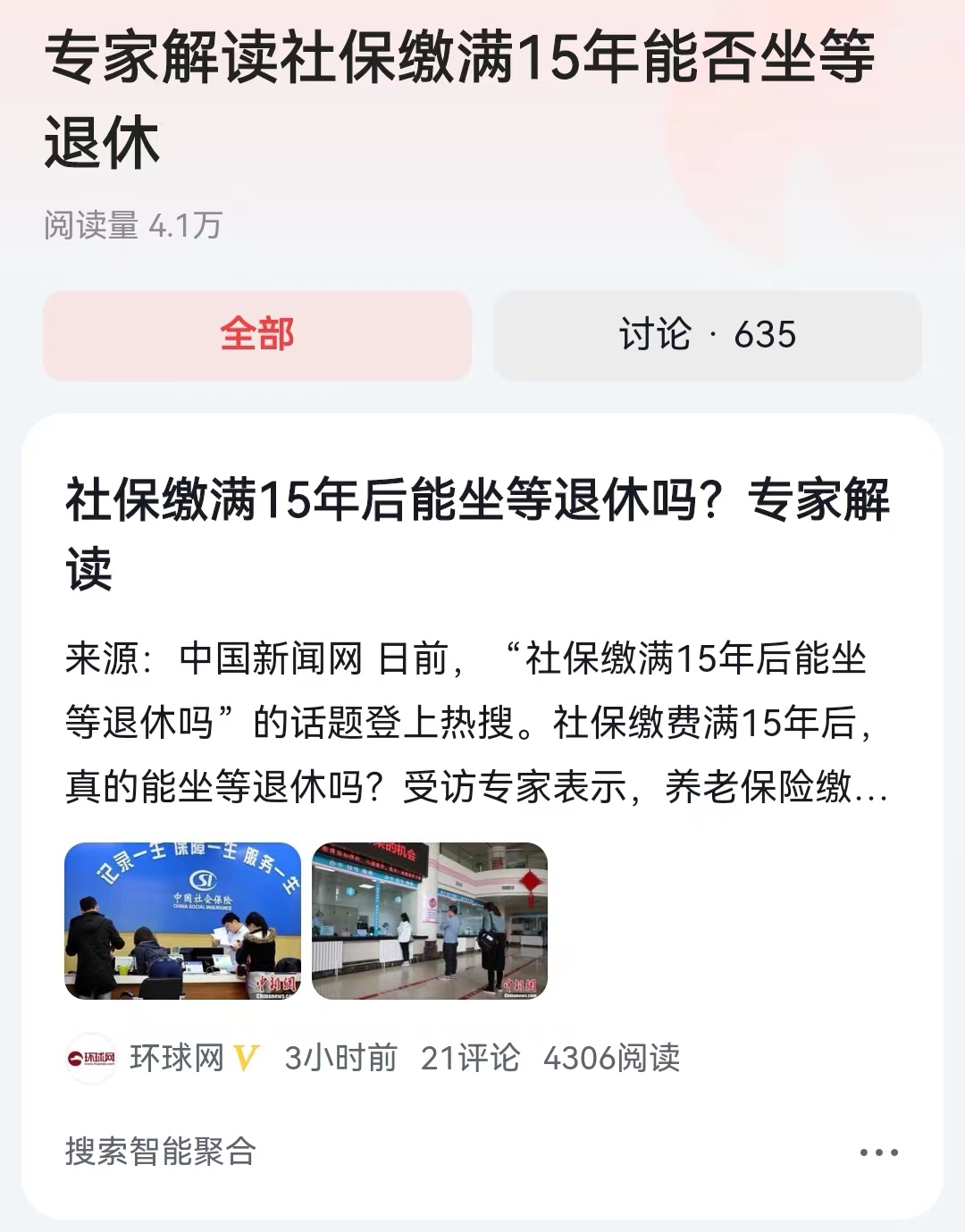Open the second service-hall photo thumbnail
Image resolution: width=965 pixels, height=1232 pixels.
[429, 920]
